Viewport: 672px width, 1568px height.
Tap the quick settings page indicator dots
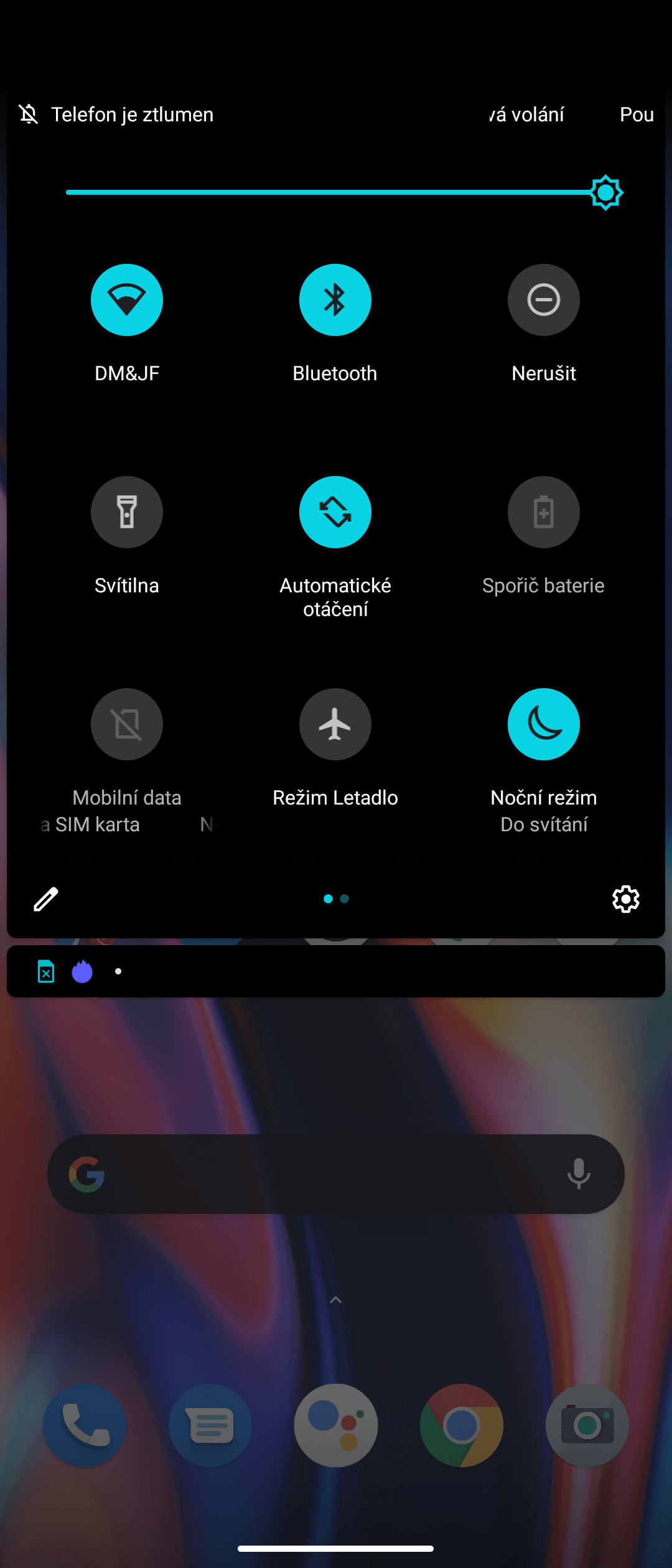click(336, 898)
